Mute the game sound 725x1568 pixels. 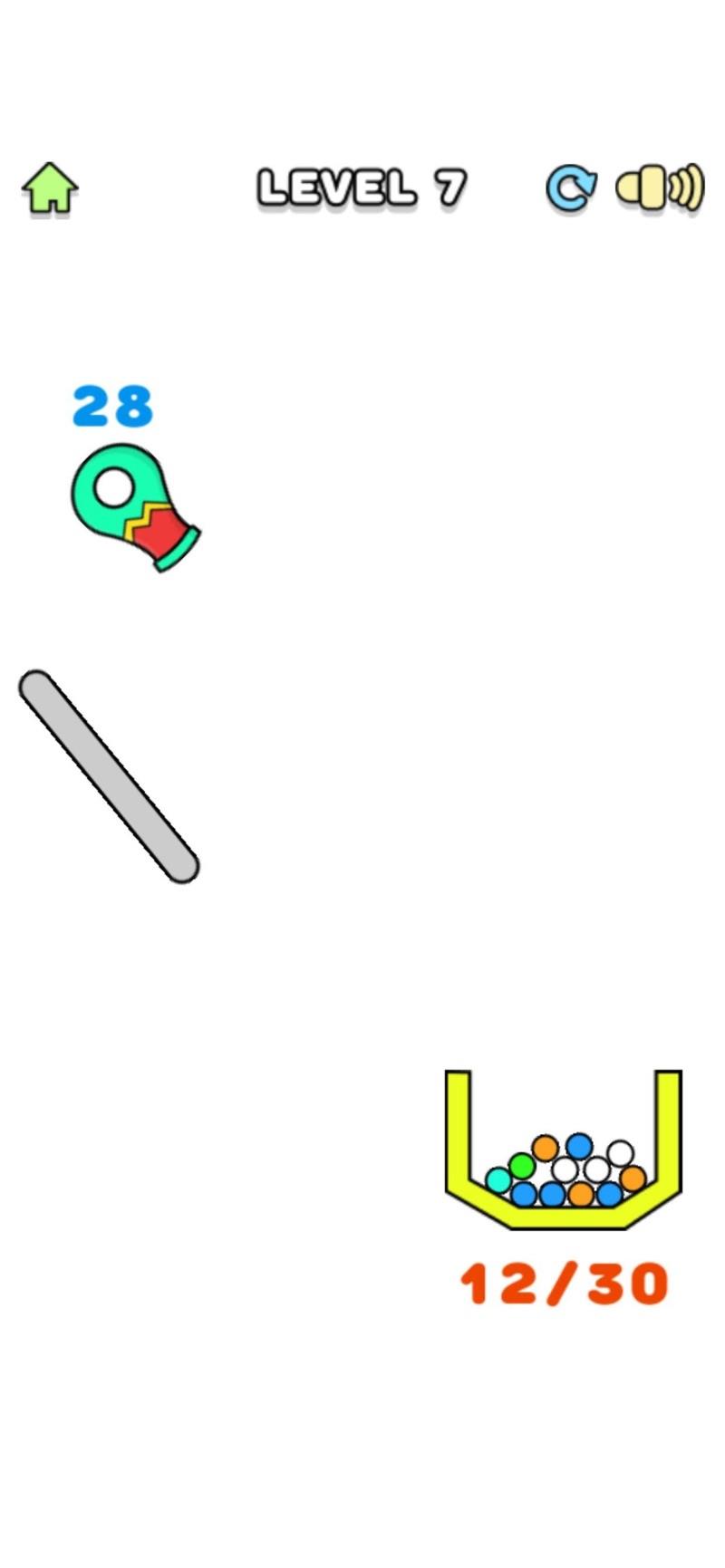click(659, 188)
